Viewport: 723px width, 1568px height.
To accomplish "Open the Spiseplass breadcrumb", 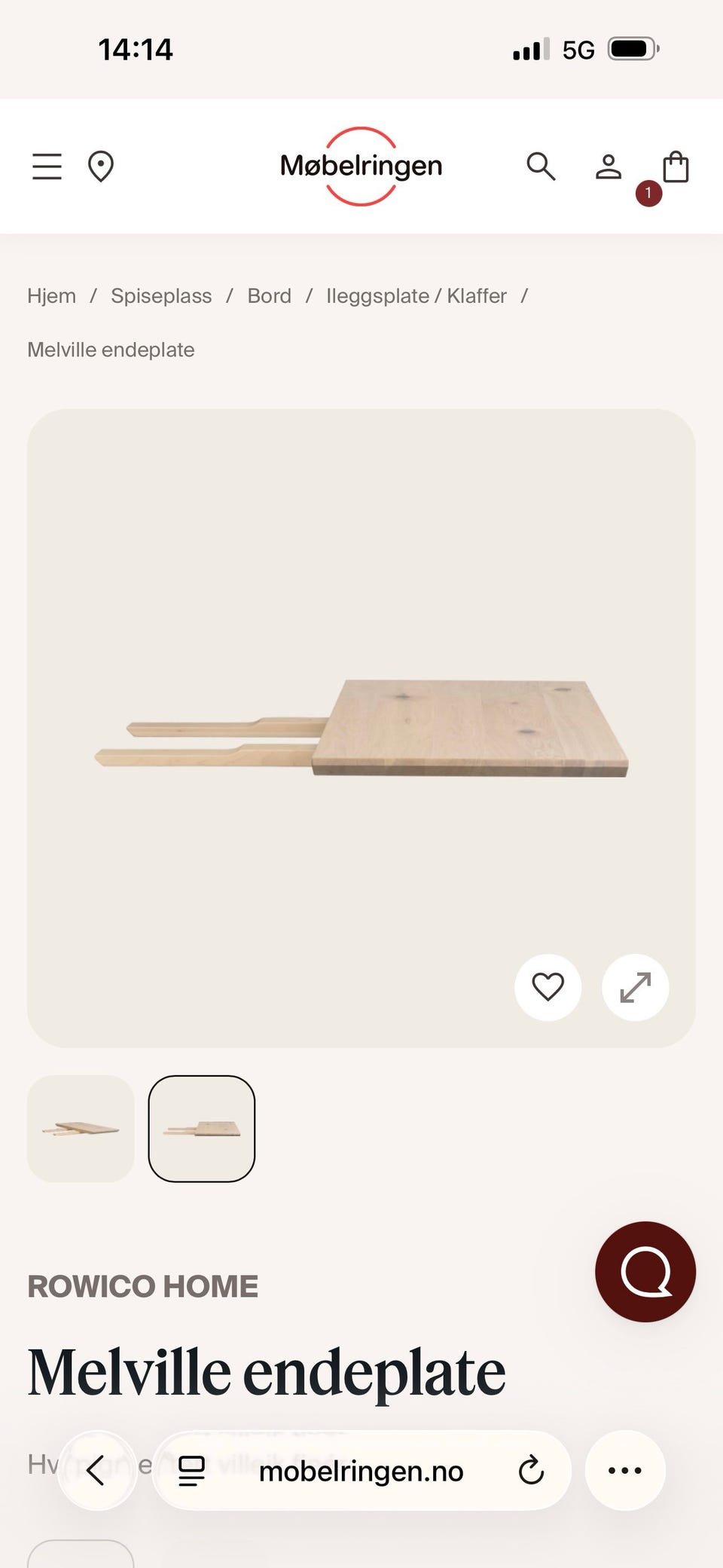I will click(x=161, y=295).
